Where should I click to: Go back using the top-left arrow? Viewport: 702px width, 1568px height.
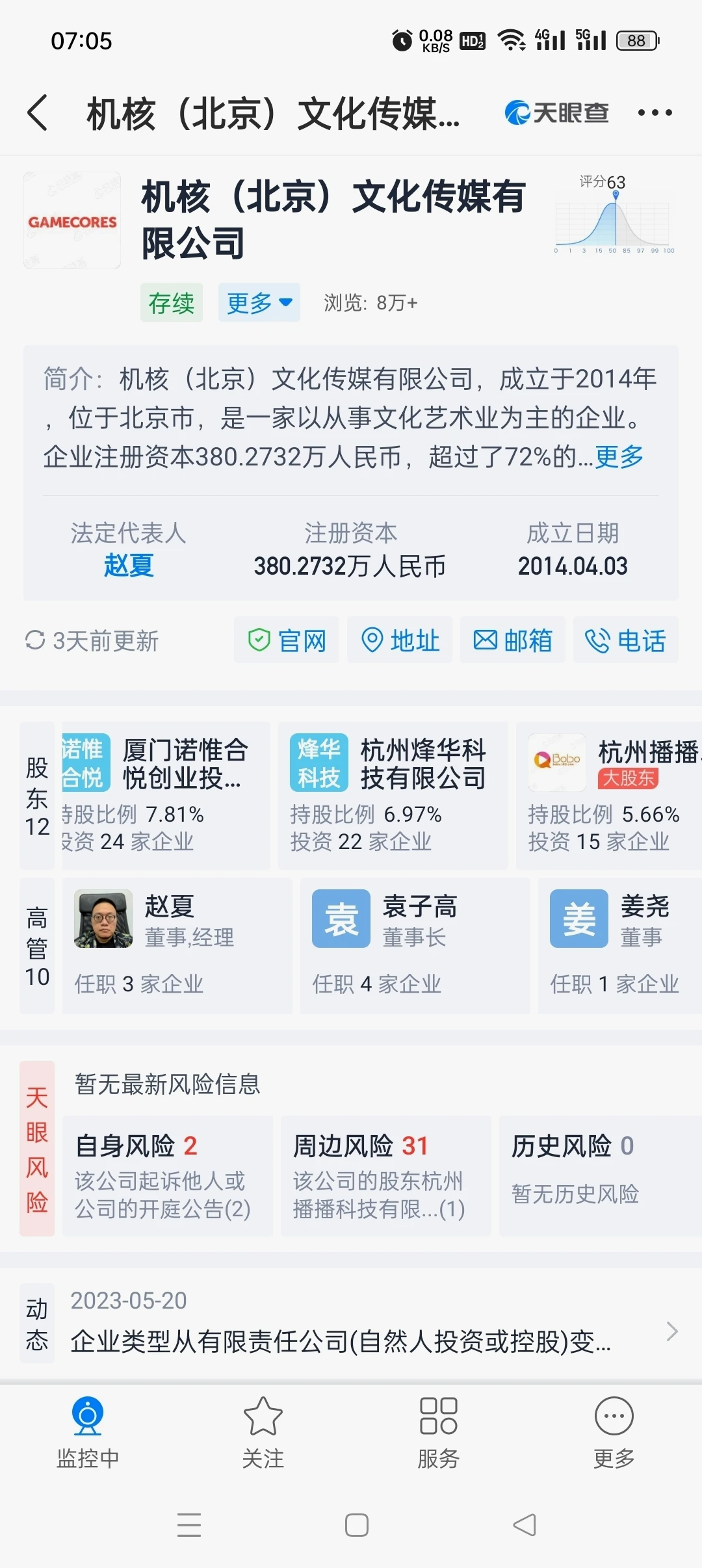pos(38,113)
